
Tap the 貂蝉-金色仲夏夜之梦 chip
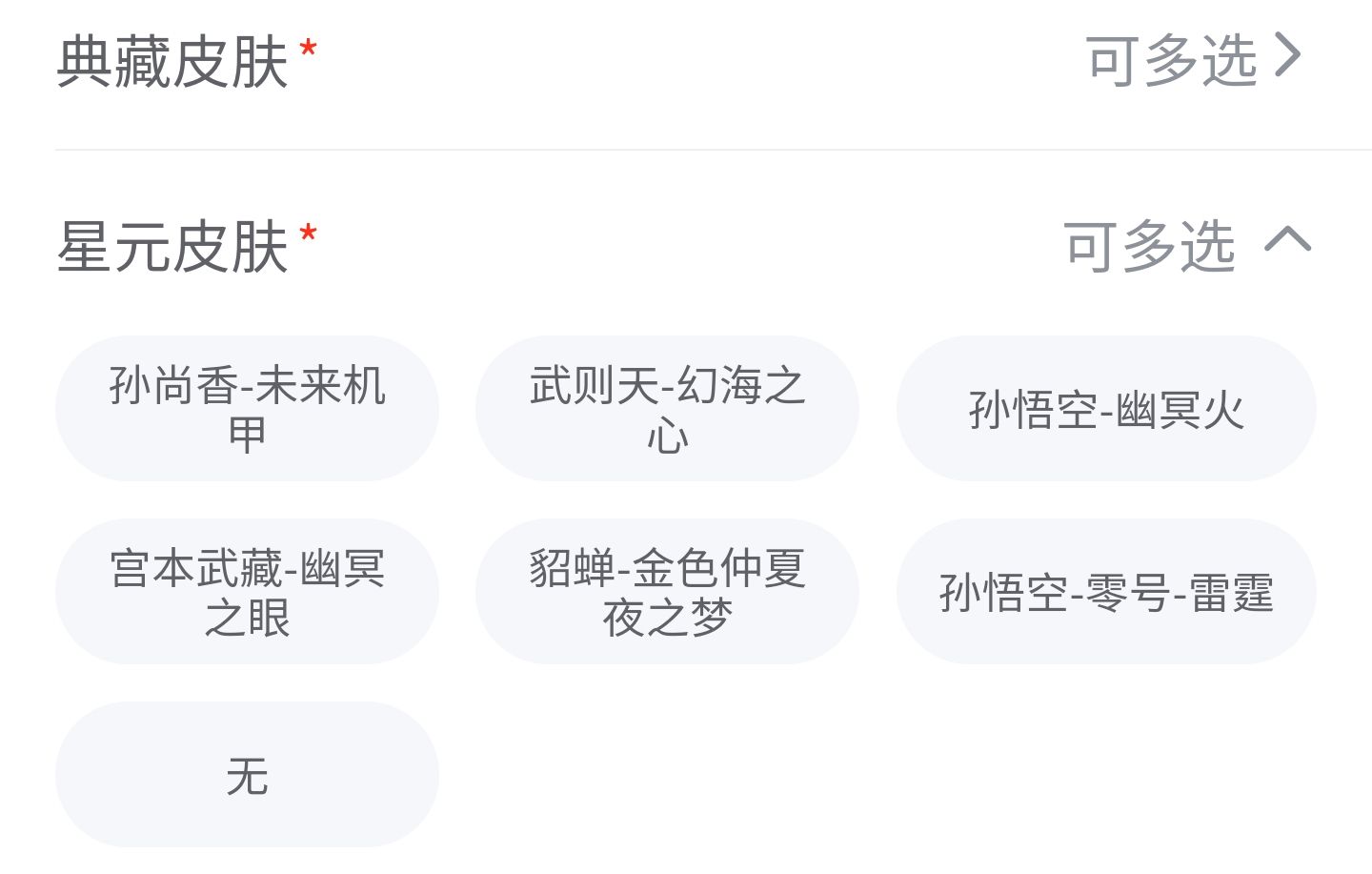[x=667, y=592]
